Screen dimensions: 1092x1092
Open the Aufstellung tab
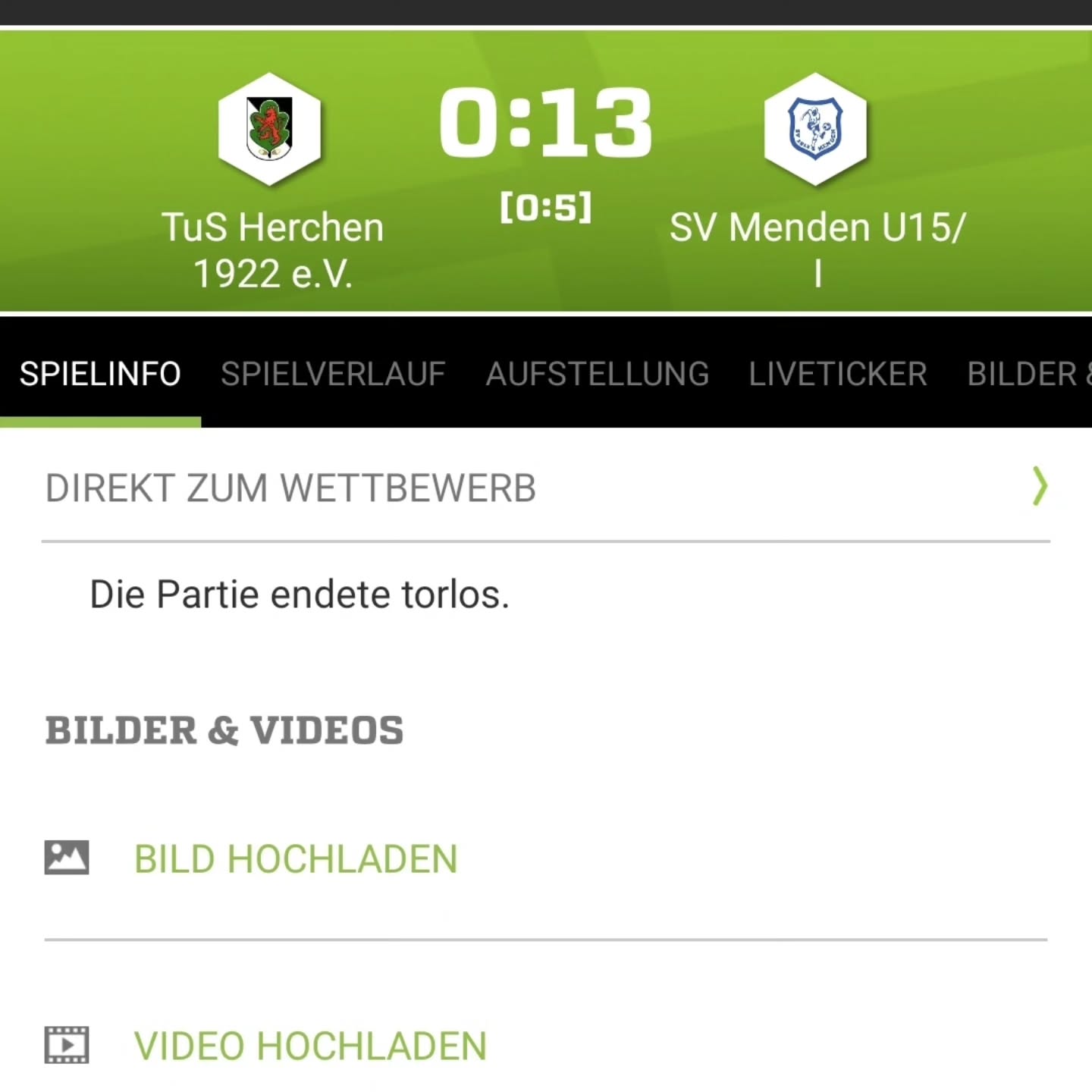coord(597,374)
